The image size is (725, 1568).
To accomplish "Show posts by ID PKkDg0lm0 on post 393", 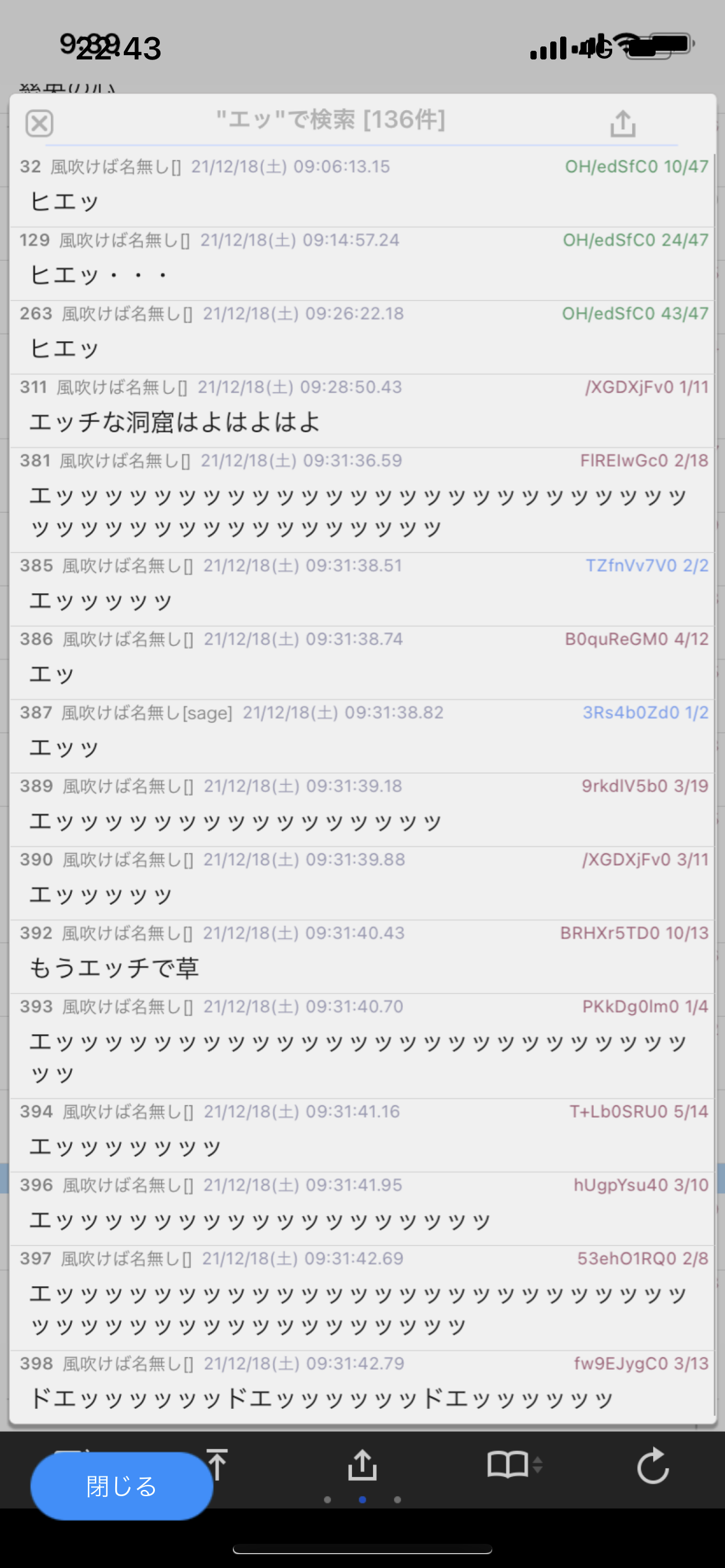I will 645,1006.
